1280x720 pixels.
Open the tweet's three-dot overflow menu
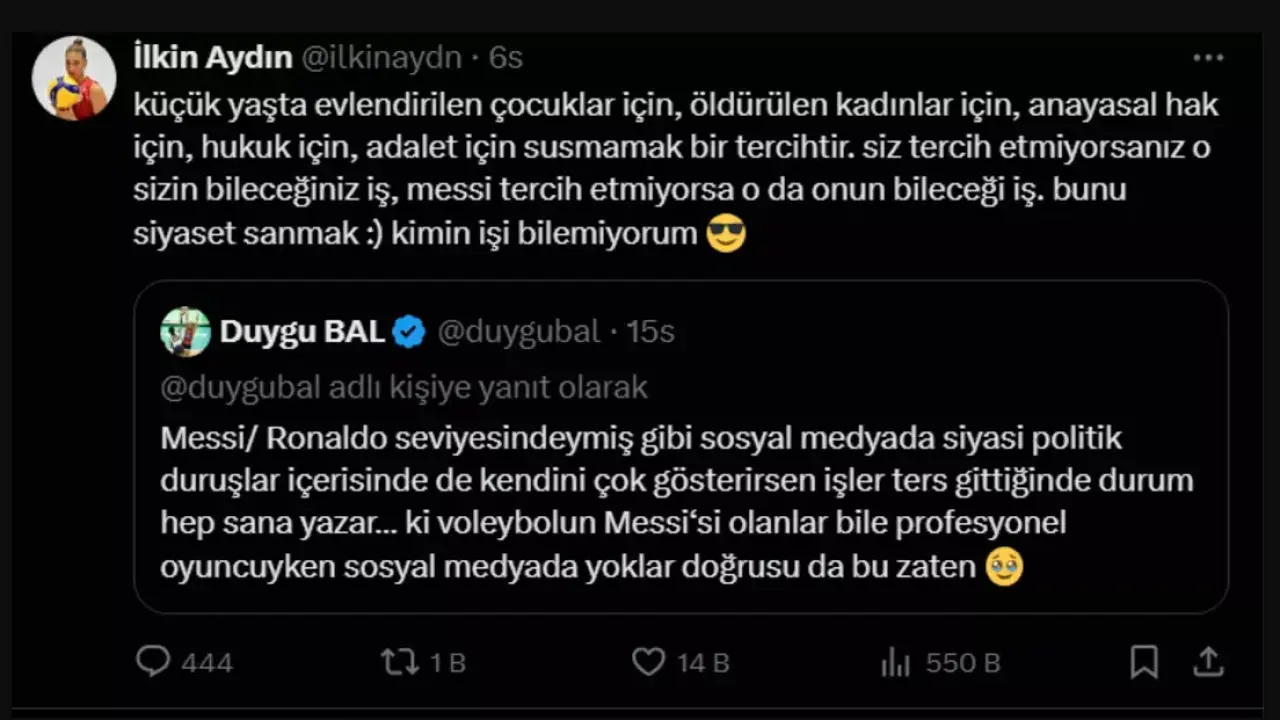click(1208, 58)
